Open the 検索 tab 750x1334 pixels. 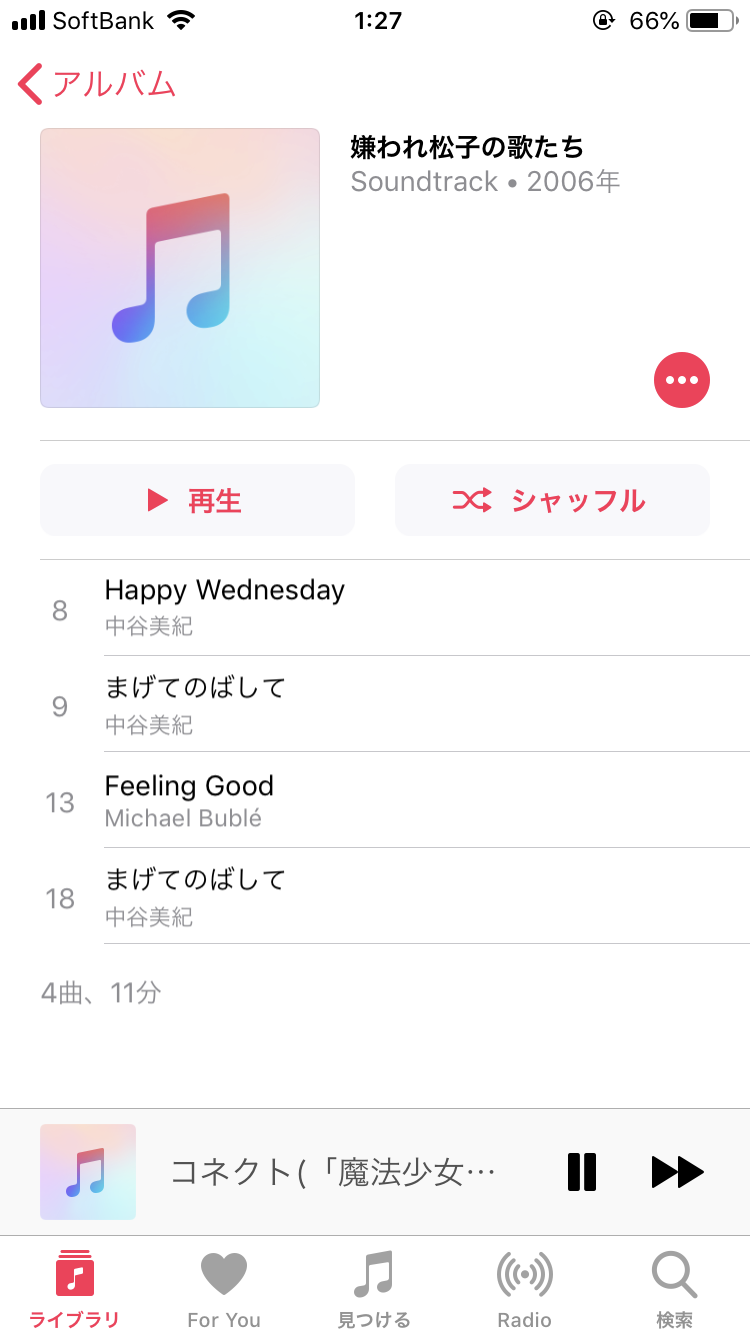(x=674, y=1288)
